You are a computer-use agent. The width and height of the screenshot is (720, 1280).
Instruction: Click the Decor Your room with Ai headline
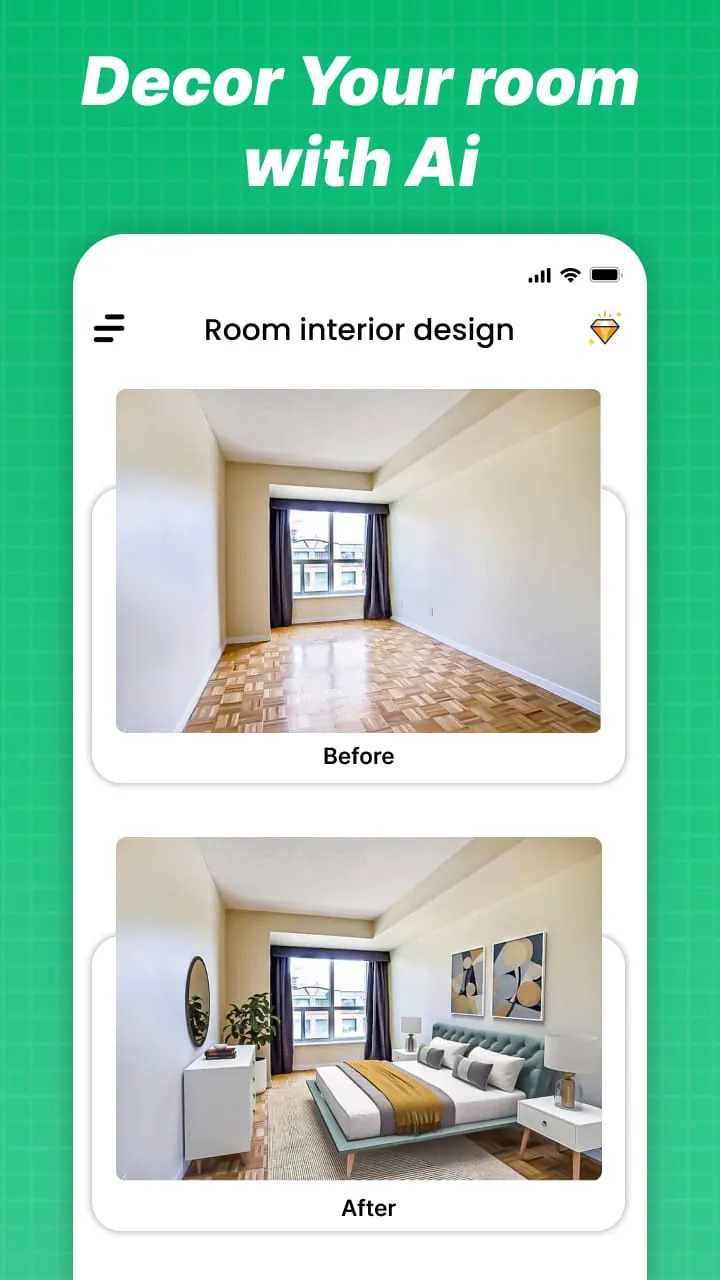point(360,120)
